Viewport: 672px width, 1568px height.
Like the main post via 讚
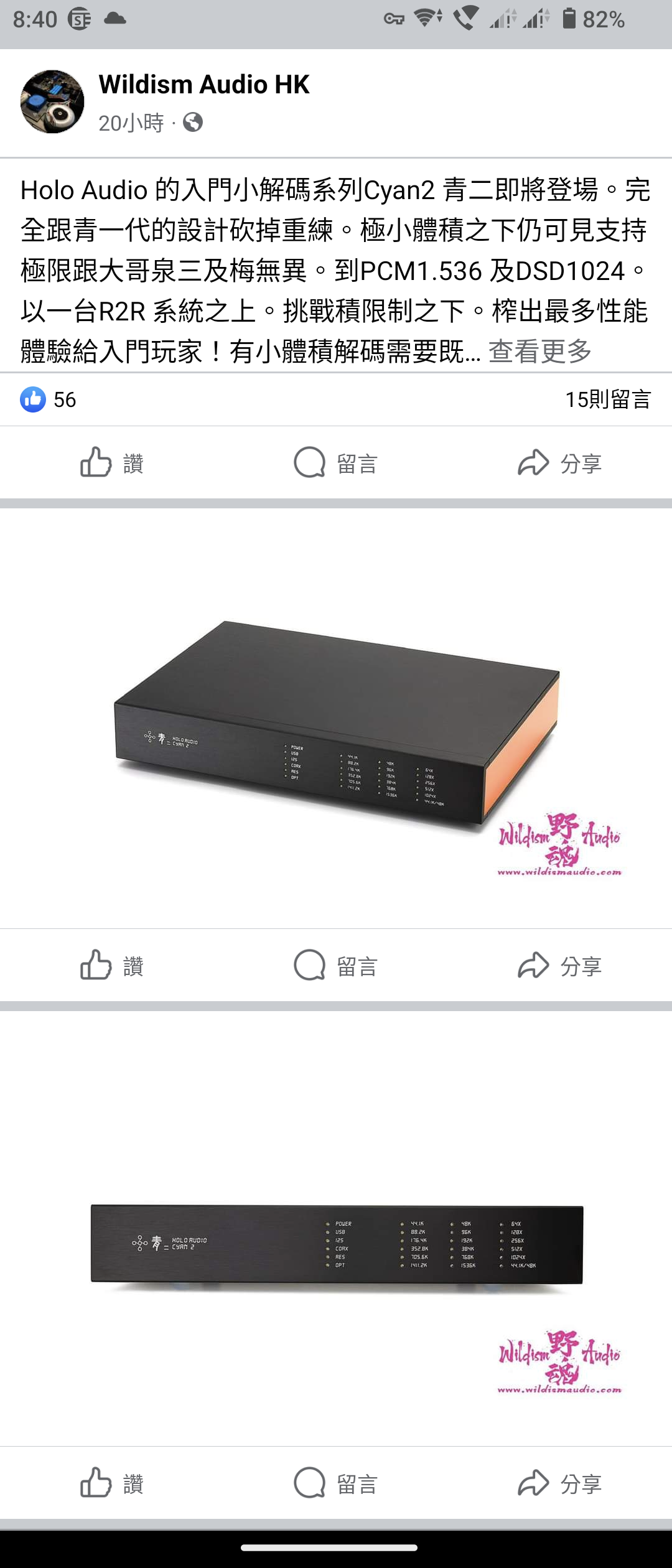(x=112, y=463)
